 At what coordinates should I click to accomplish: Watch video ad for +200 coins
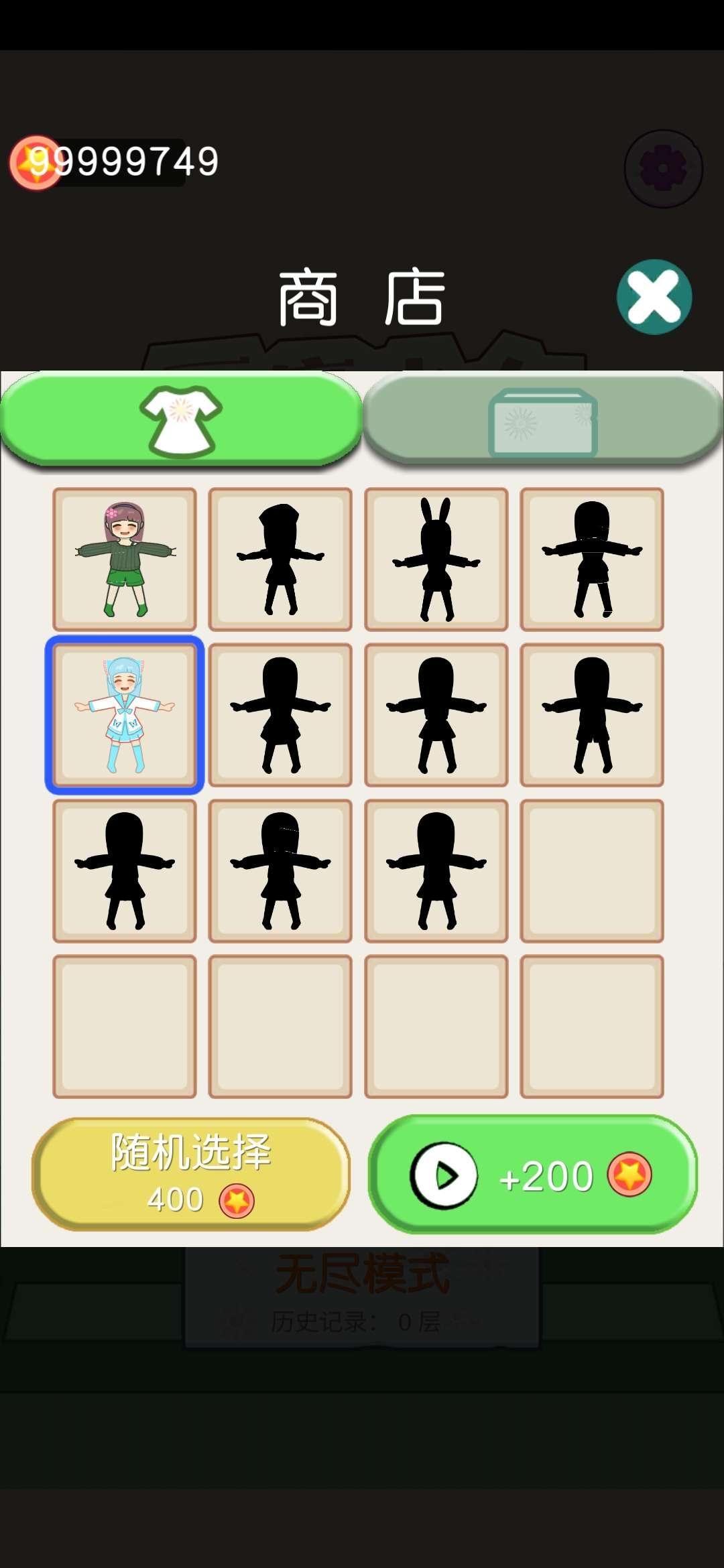pos(533,1175)
